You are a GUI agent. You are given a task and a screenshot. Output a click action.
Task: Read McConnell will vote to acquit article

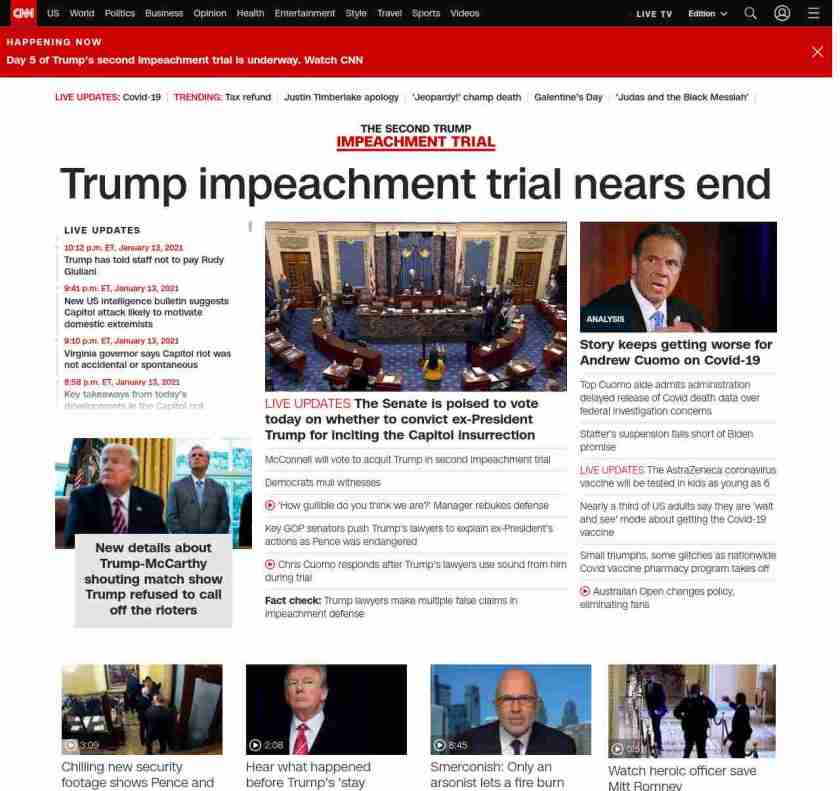pos(408,460)
